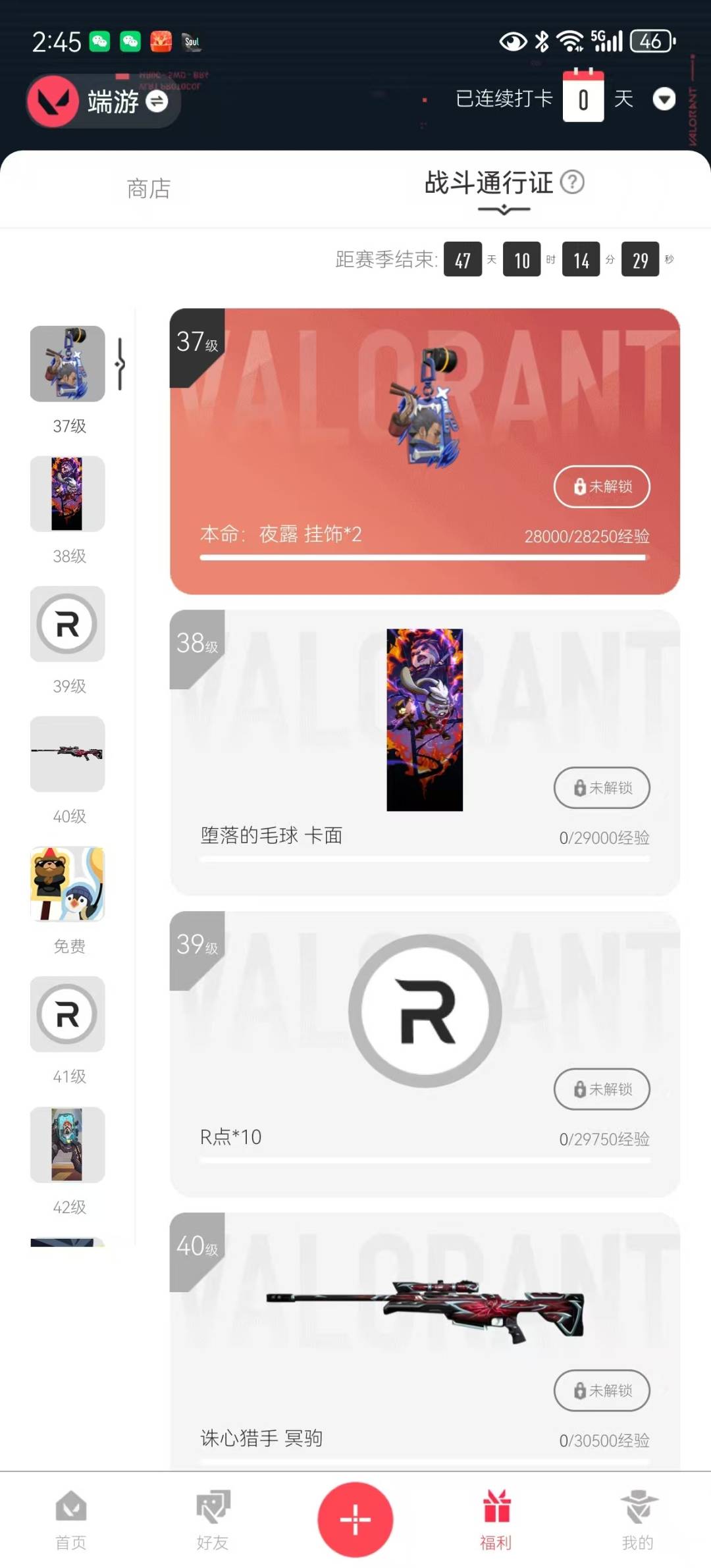Image resolution: width=711 pixels, height=1568 pixels.
Task: Tap the red plus create button
Action: (x=355, y=1519)
